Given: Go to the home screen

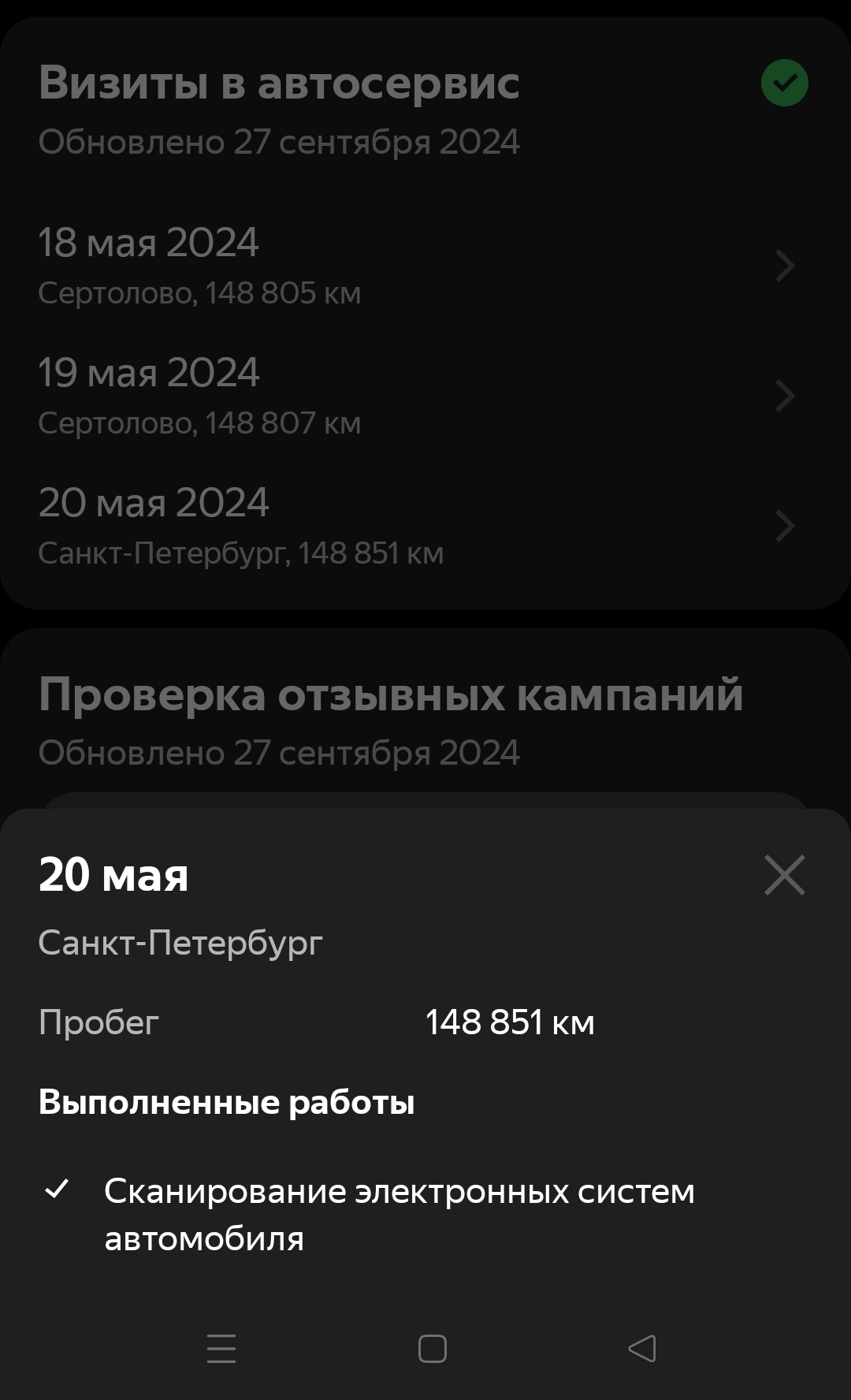Looking at the screenshot, I should pos(432,1349).
